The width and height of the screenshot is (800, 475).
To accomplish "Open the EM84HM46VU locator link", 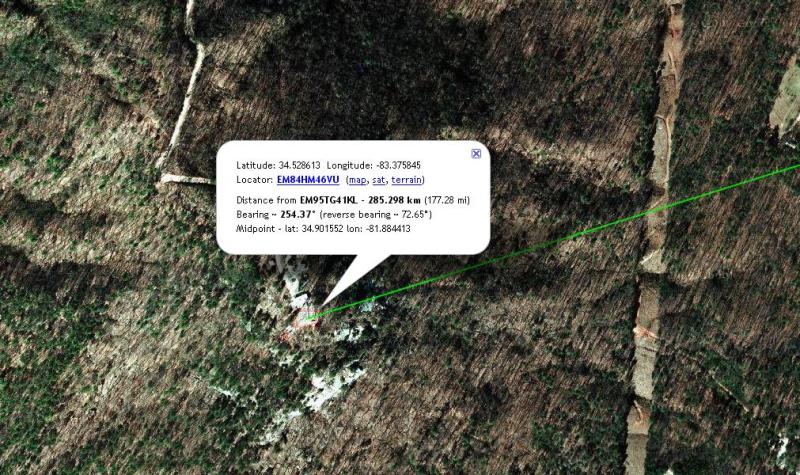I will [x=307, y=180].
